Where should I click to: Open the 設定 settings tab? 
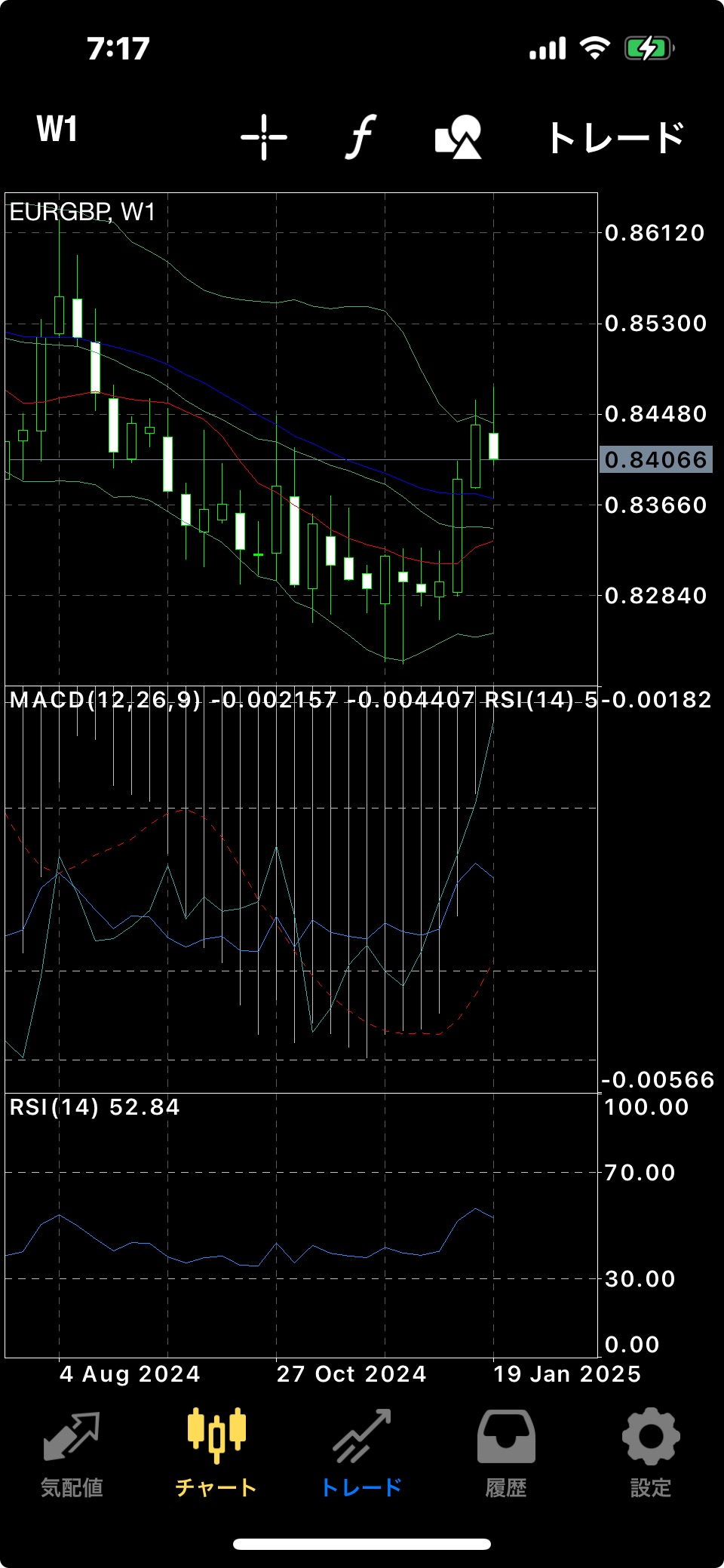(x=651, y=1455)
